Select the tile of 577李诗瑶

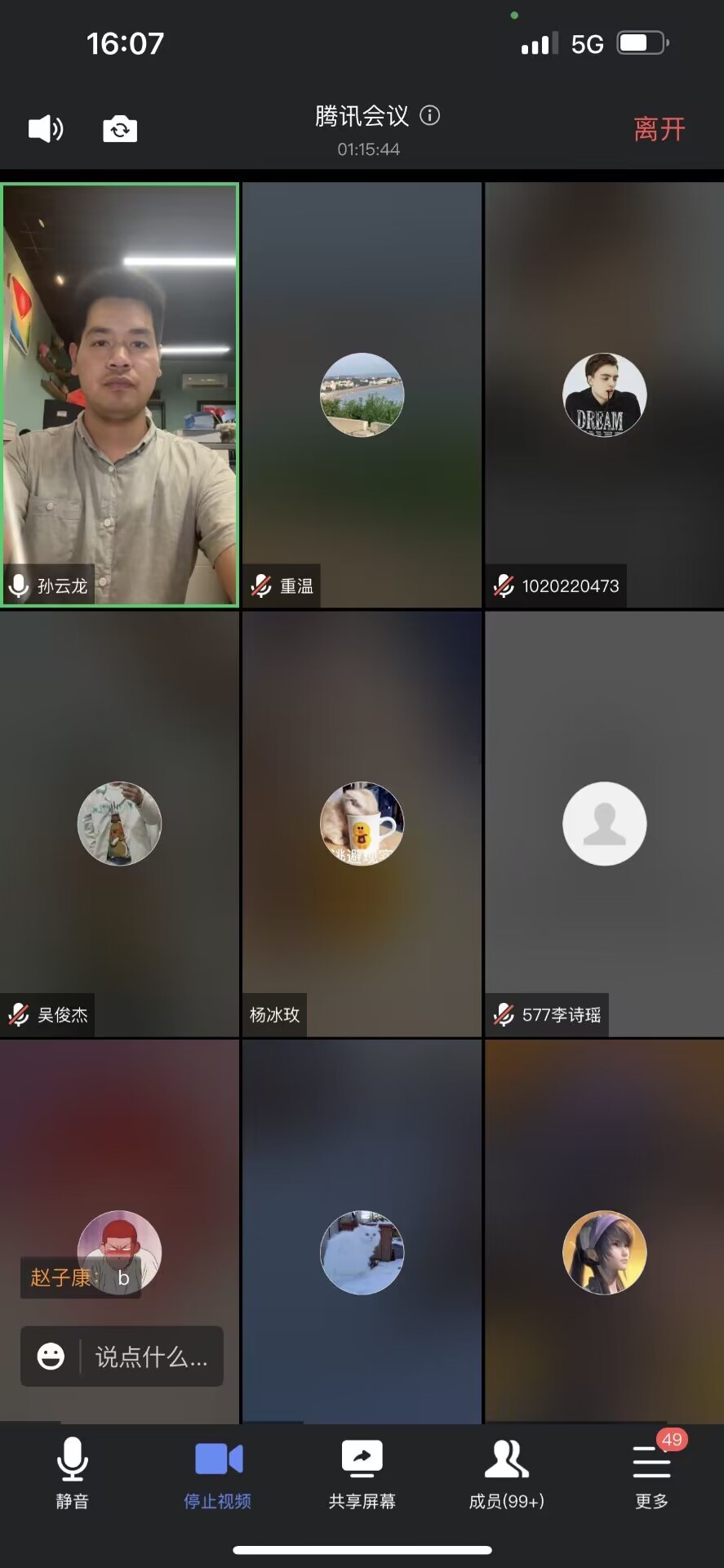[x=604, y=823]
